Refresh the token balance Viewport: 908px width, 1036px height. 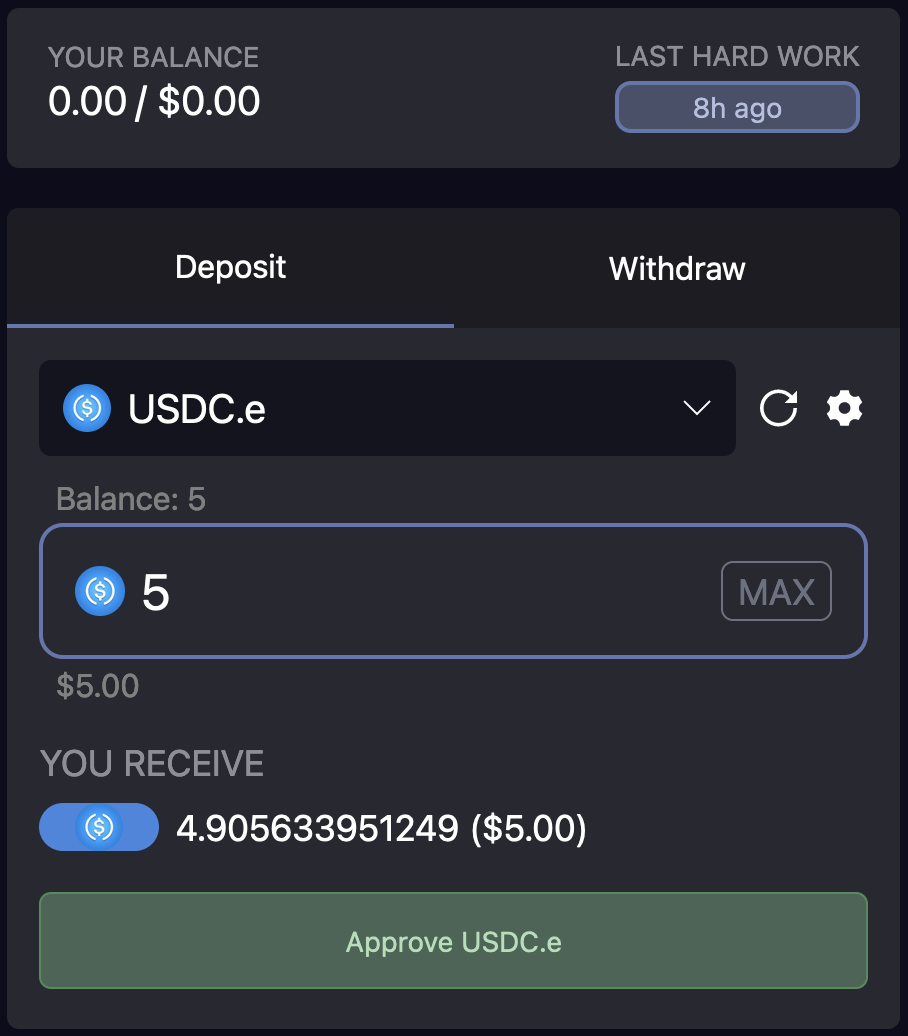pyautogui.click(x=778, y=408)
